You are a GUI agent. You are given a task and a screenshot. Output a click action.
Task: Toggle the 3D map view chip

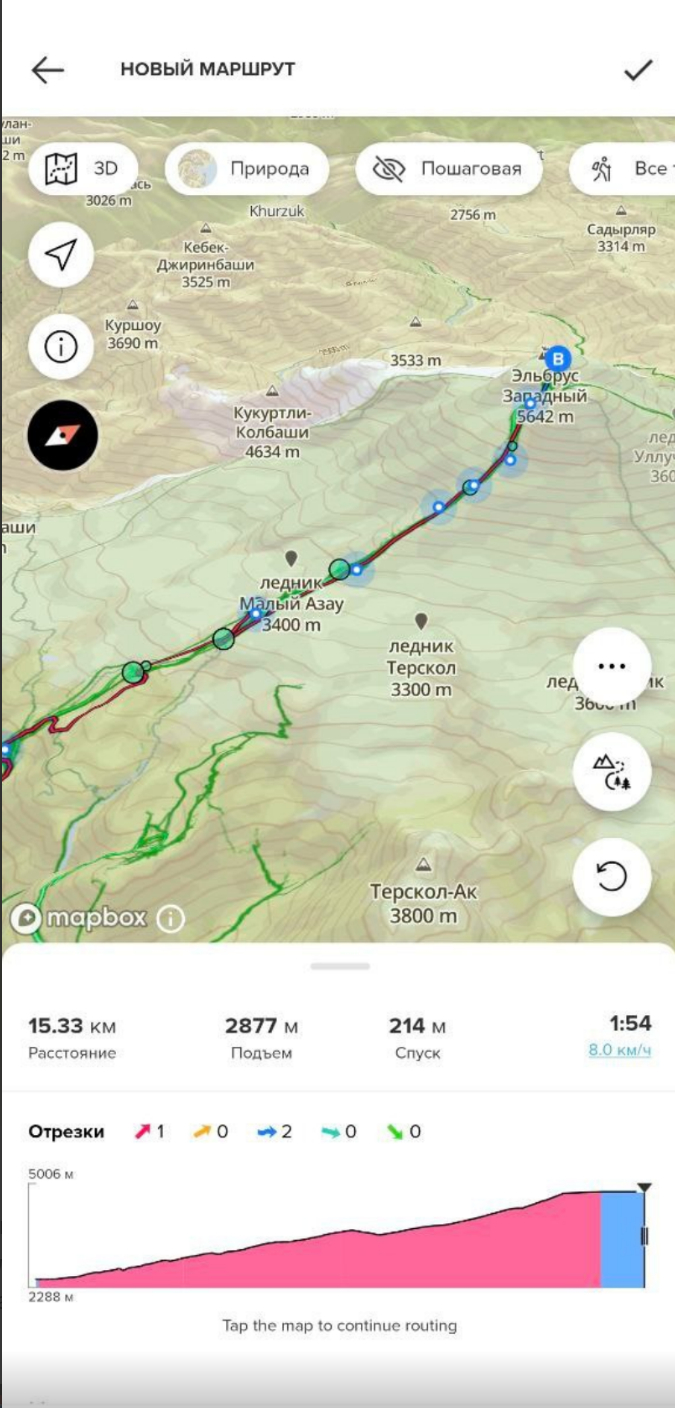tap(88, 169)
